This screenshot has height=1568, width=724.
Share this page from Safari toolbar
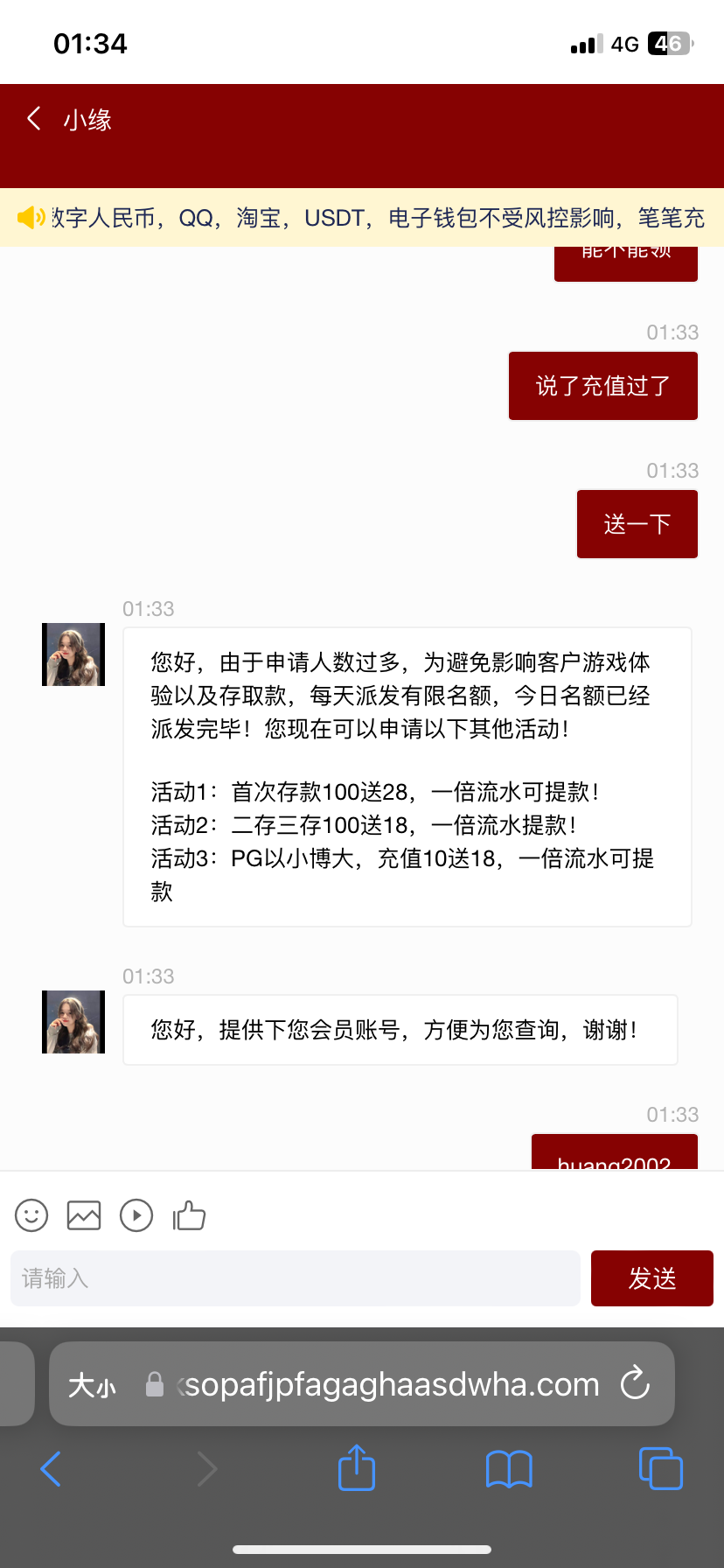click(x=357, y=1467)
